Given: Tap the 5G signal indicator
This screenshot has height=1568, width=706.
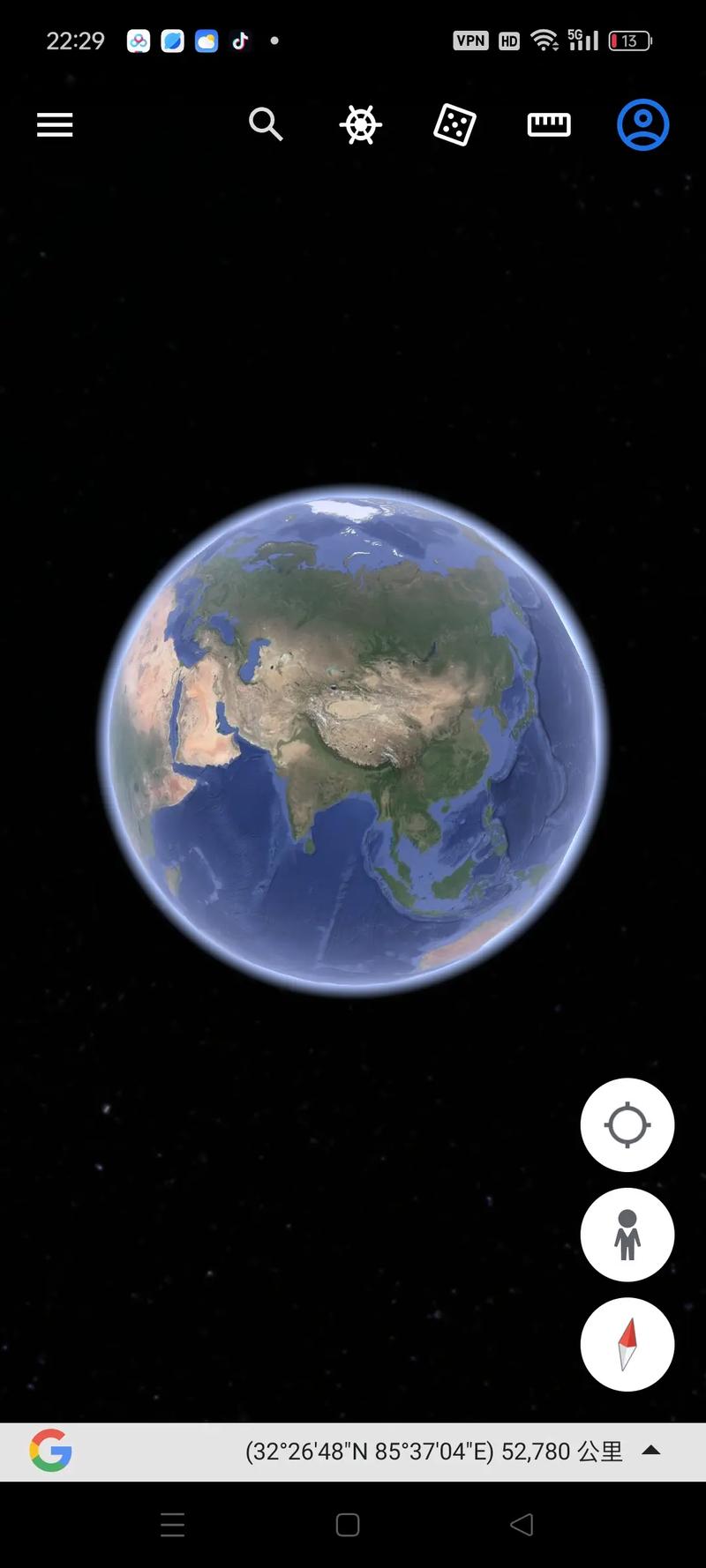Looking at the screenshot, I should point(582,40).
